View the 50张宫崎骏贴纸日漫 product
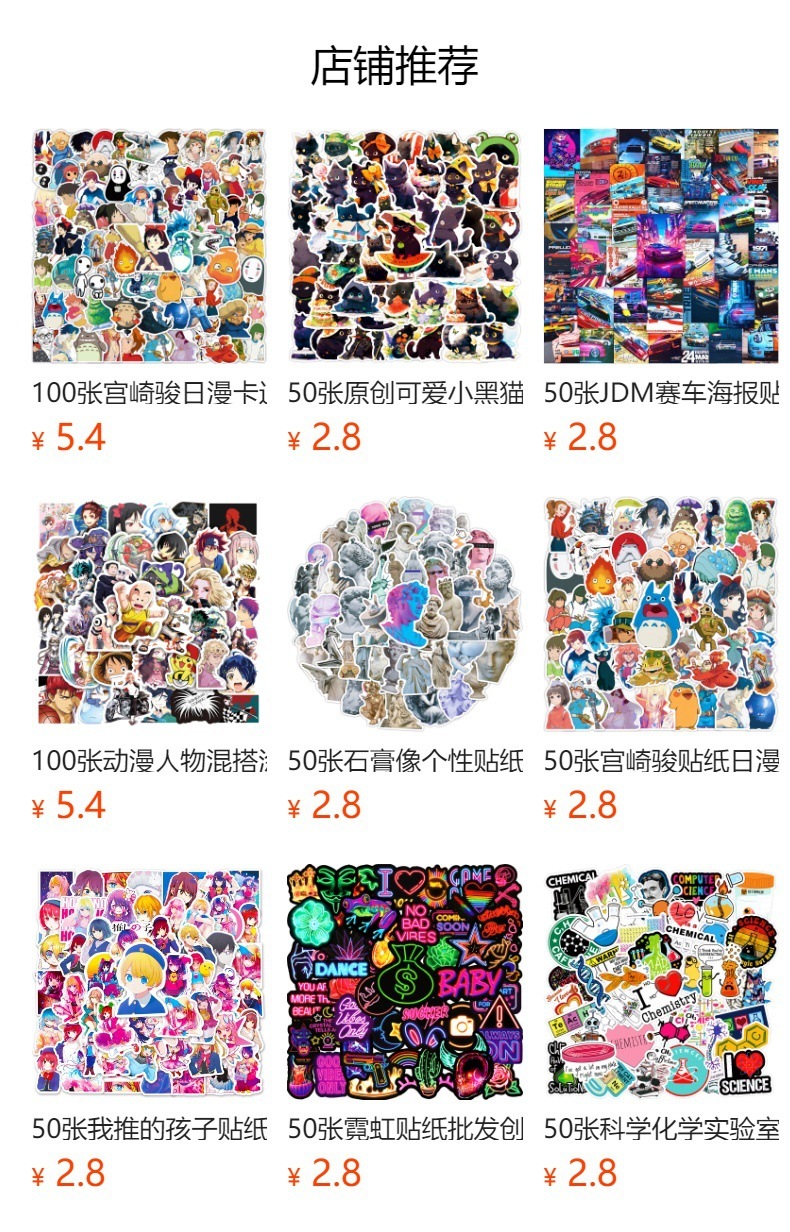Image resolution: width=790 pixels, height=1232 pixels. [x=661, y=614]
